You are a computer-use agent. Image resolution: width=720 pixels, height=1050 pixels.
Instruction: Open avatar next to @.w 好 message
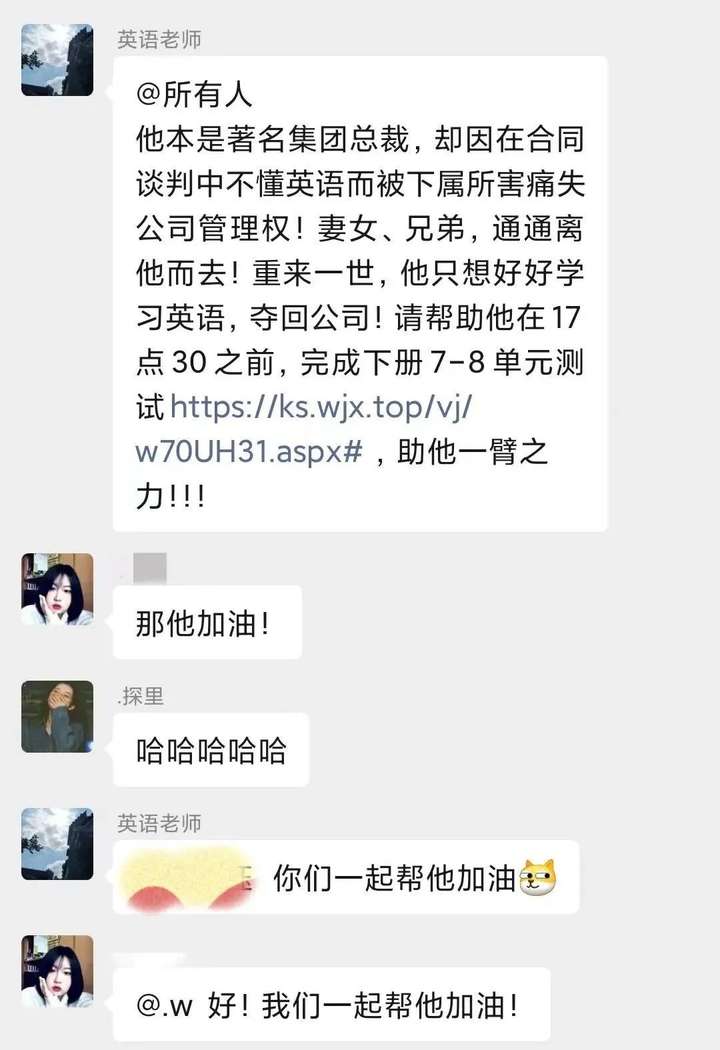[x=57, y=971]
